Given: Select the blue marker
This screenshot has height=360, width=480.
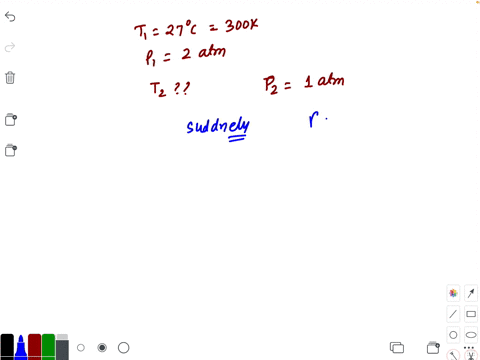Looking at the screenshot, I should click(21, 347).
